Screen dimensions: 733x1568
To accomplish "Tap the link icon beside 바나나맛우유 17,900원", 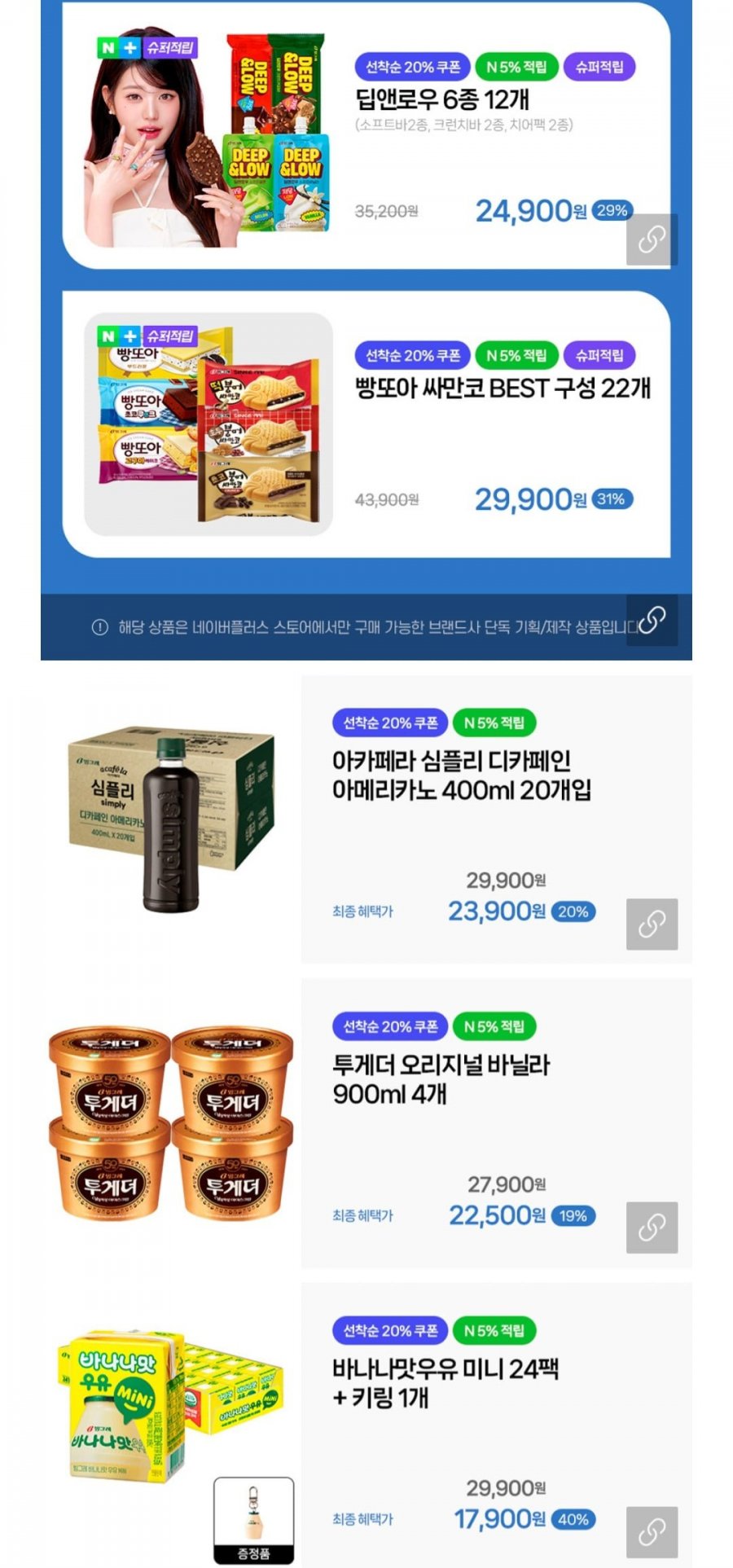I will pyautogui.click(x=652, y=1532).
